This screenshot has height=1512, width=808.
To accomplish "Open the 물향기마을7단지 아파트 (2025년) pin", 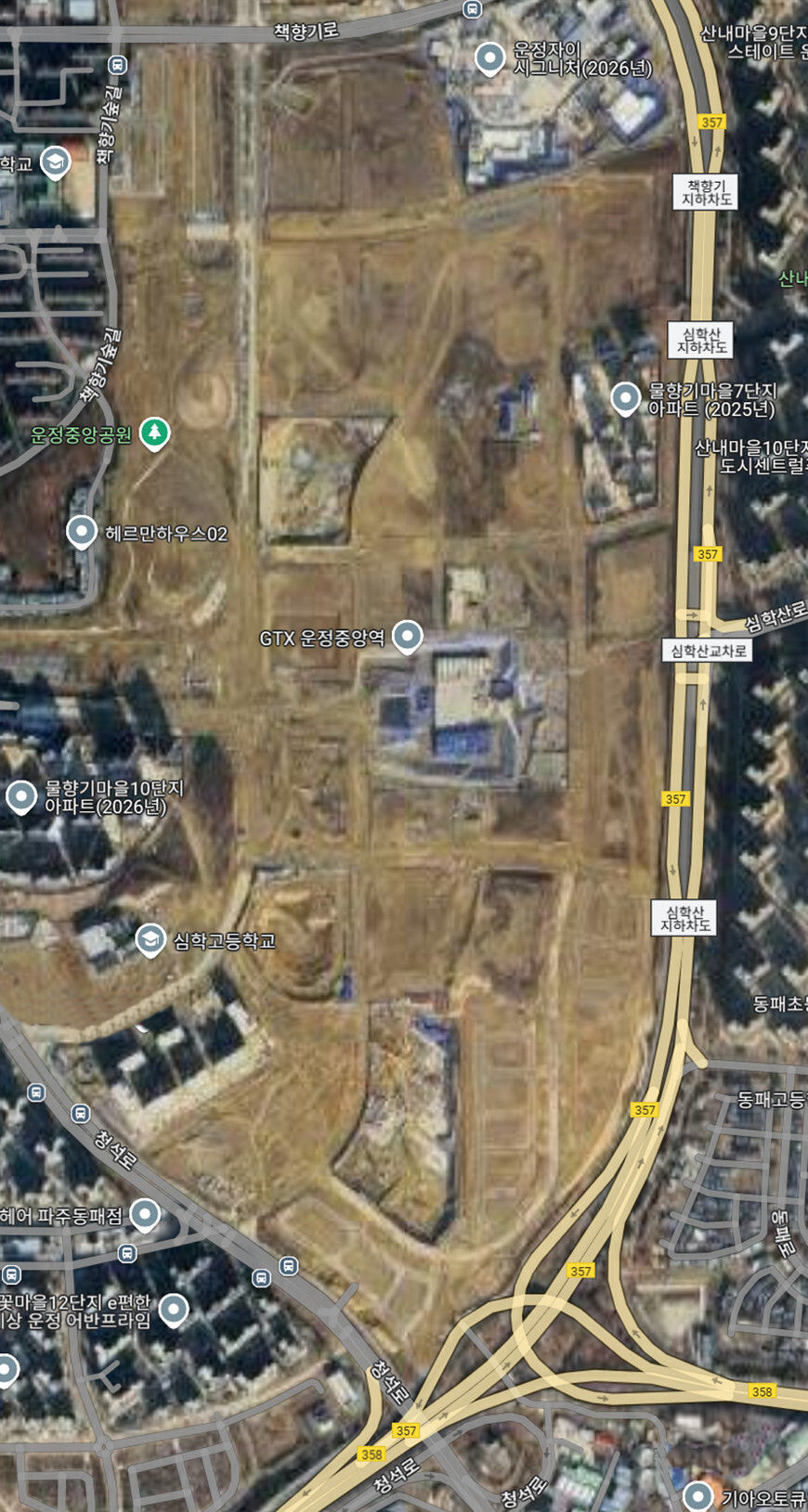I will pos(625,398).
